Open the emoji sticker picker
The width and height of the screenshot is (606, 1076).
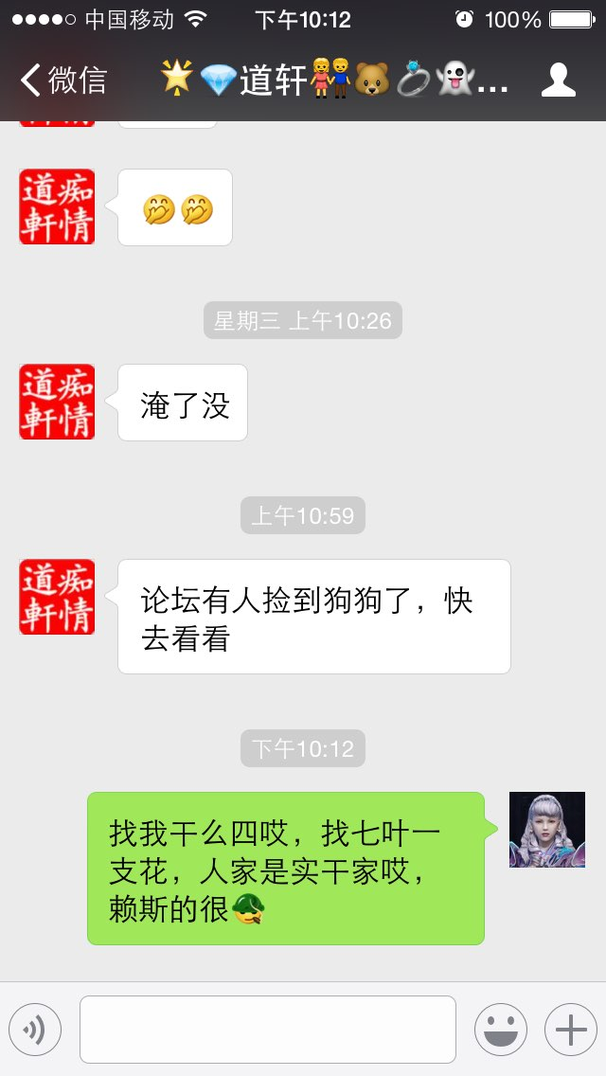(501, 1029)
